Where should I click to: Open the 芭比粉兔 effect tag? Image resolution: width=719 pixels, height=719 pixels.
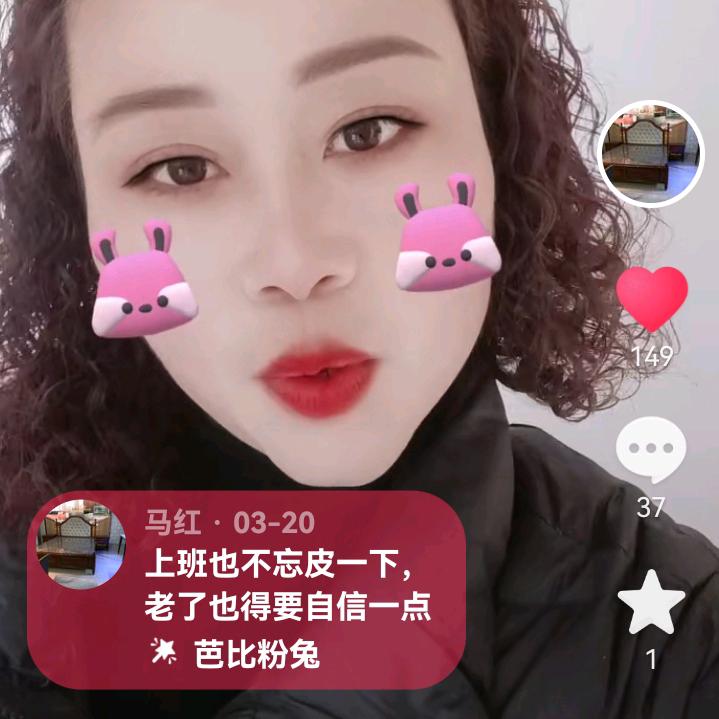[248, 655]
